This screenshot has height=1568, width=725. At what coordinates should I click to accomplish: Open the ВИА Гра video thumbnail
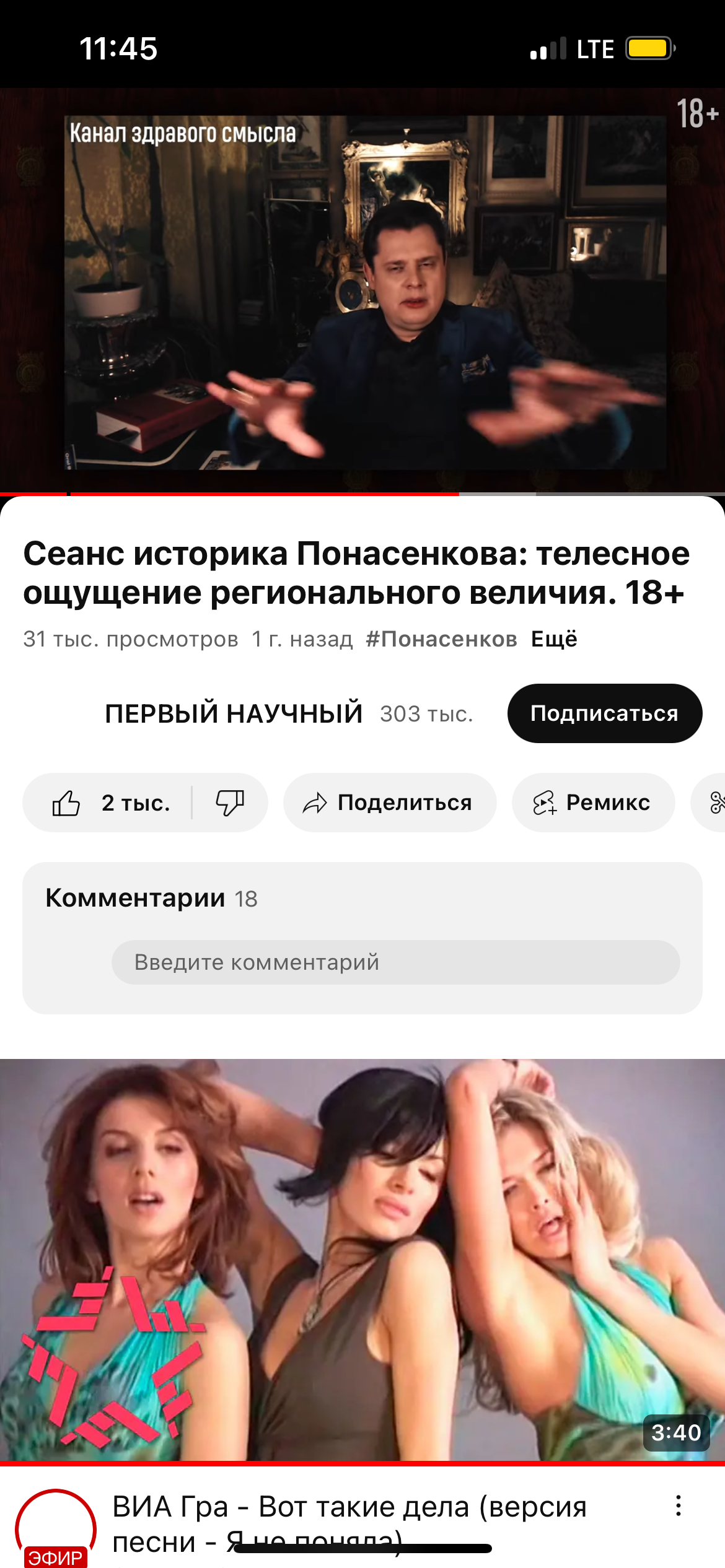coord(362,1260)
